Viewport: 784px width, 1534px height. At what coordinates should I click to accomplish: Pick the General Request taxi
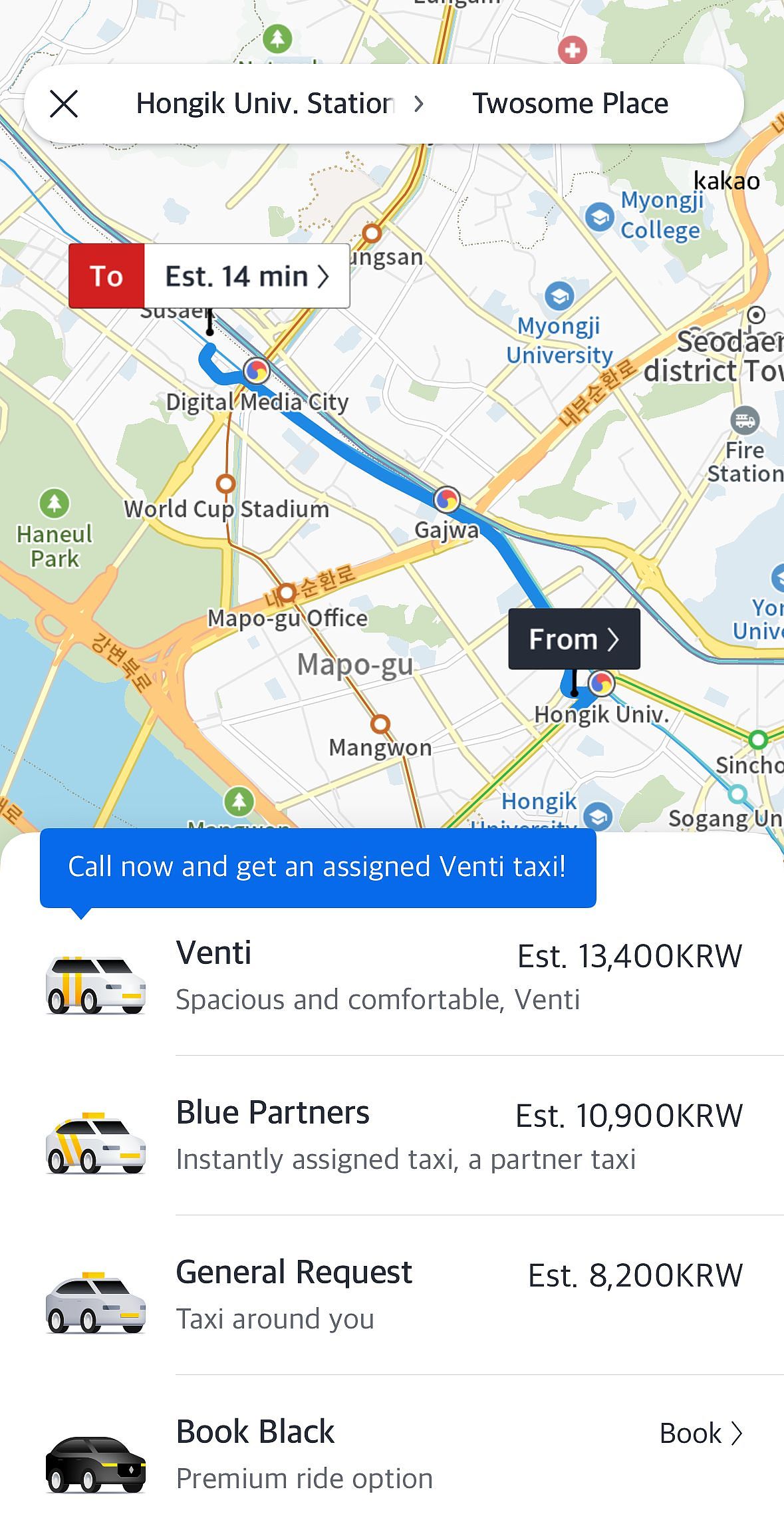coord(392,1295)
